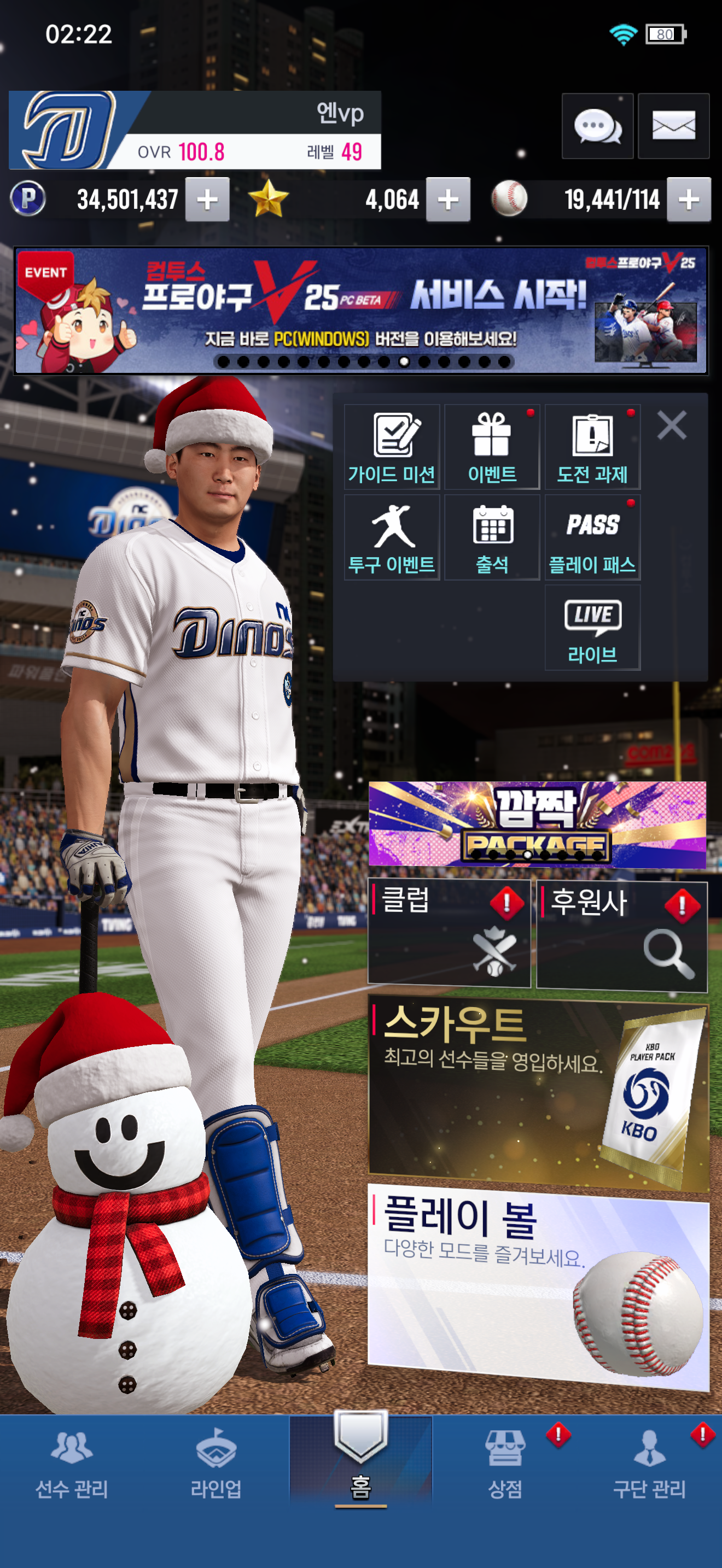Open 플레이 패스 play pass
Screen dimensions: 722x1568
[x=592, y=537]
